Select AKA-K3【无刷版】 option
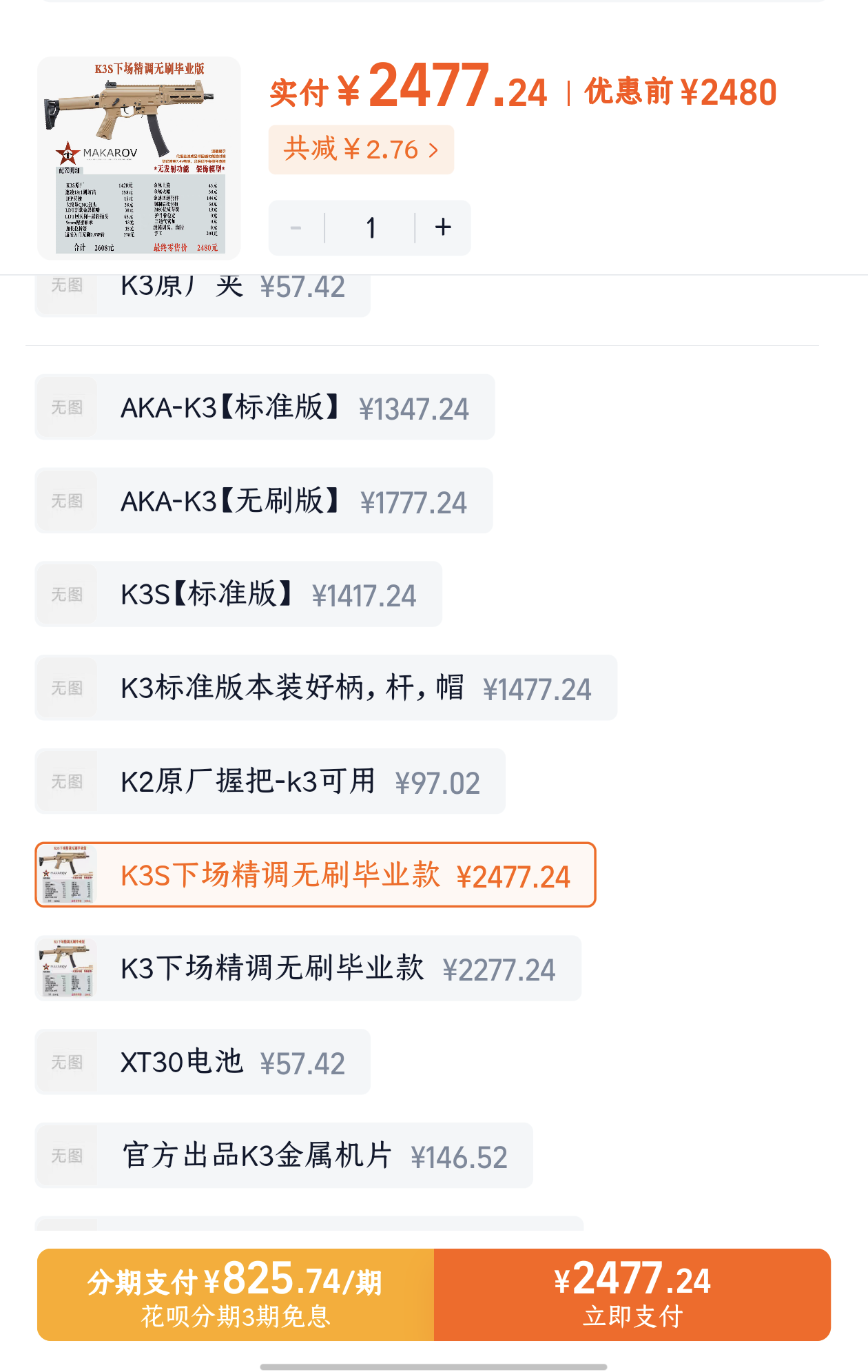The height and width of the screenshot is (1372, 868). [264, 501]
